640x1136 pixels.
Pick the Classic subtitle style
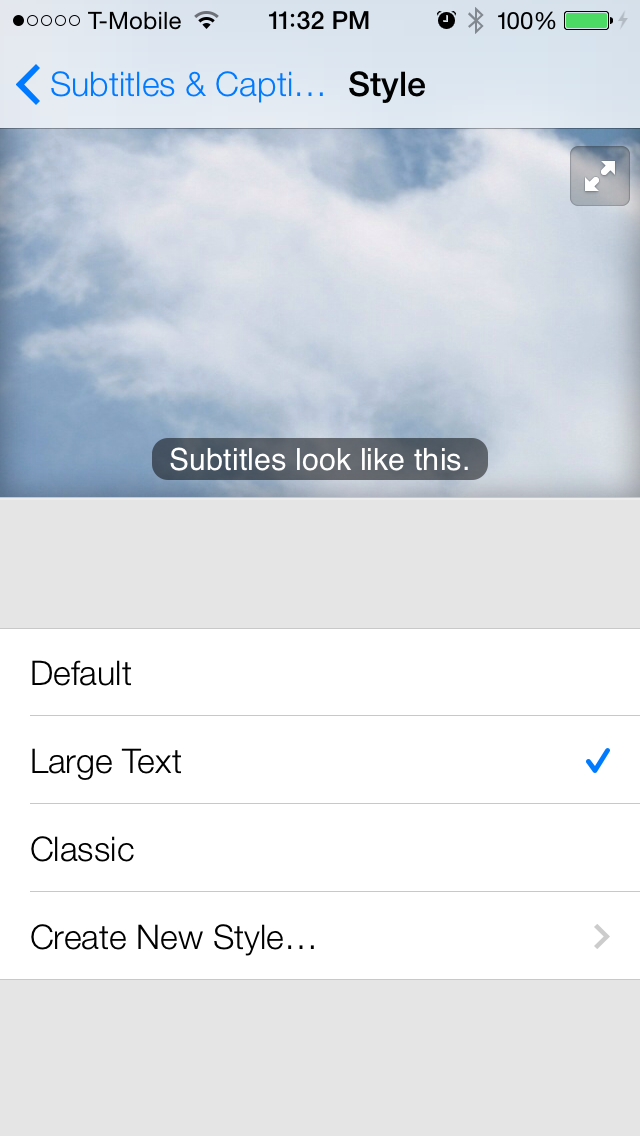[320, 849]
